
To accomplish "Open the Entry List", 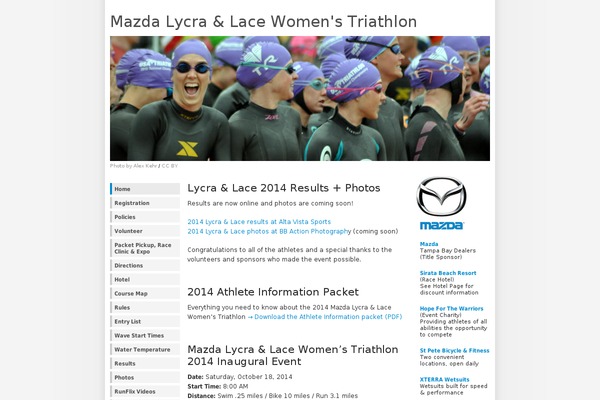I will coord(128,322).
